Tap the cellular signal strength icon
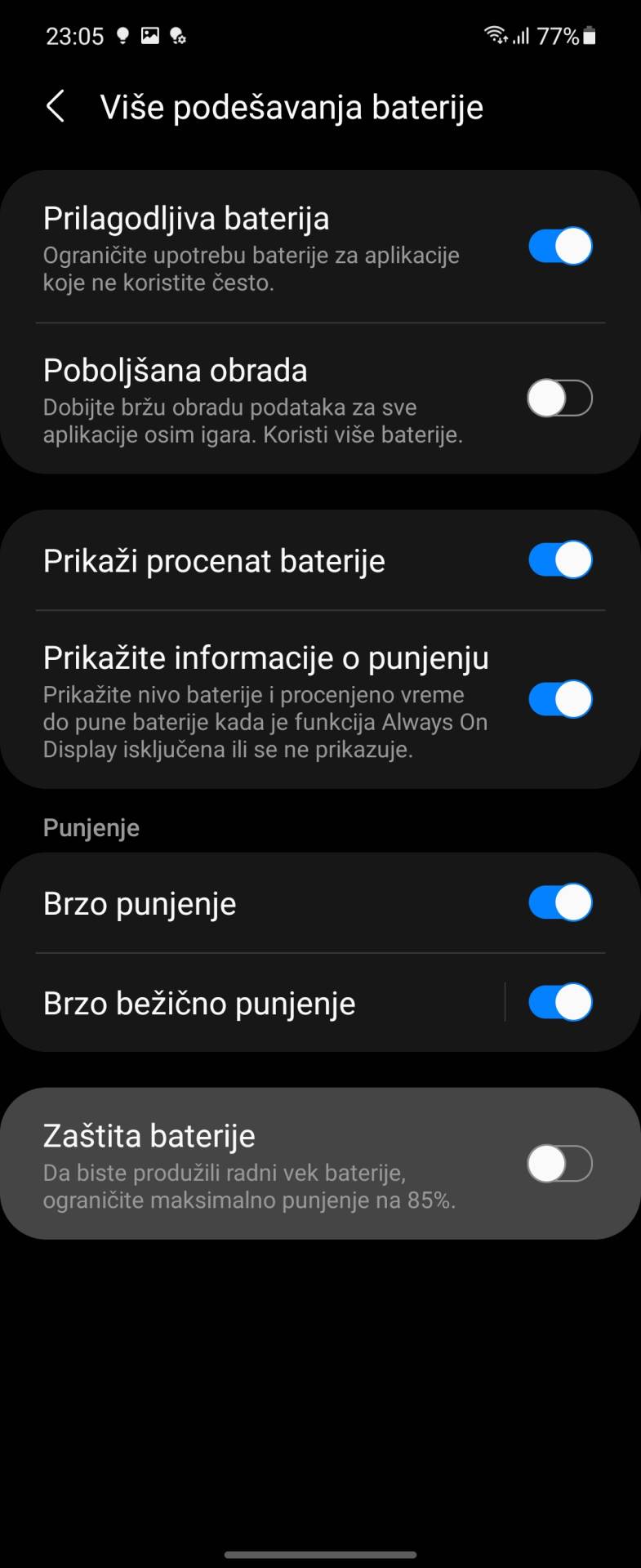Screen dimensions: 641x1568 click(x=522, y=36)
